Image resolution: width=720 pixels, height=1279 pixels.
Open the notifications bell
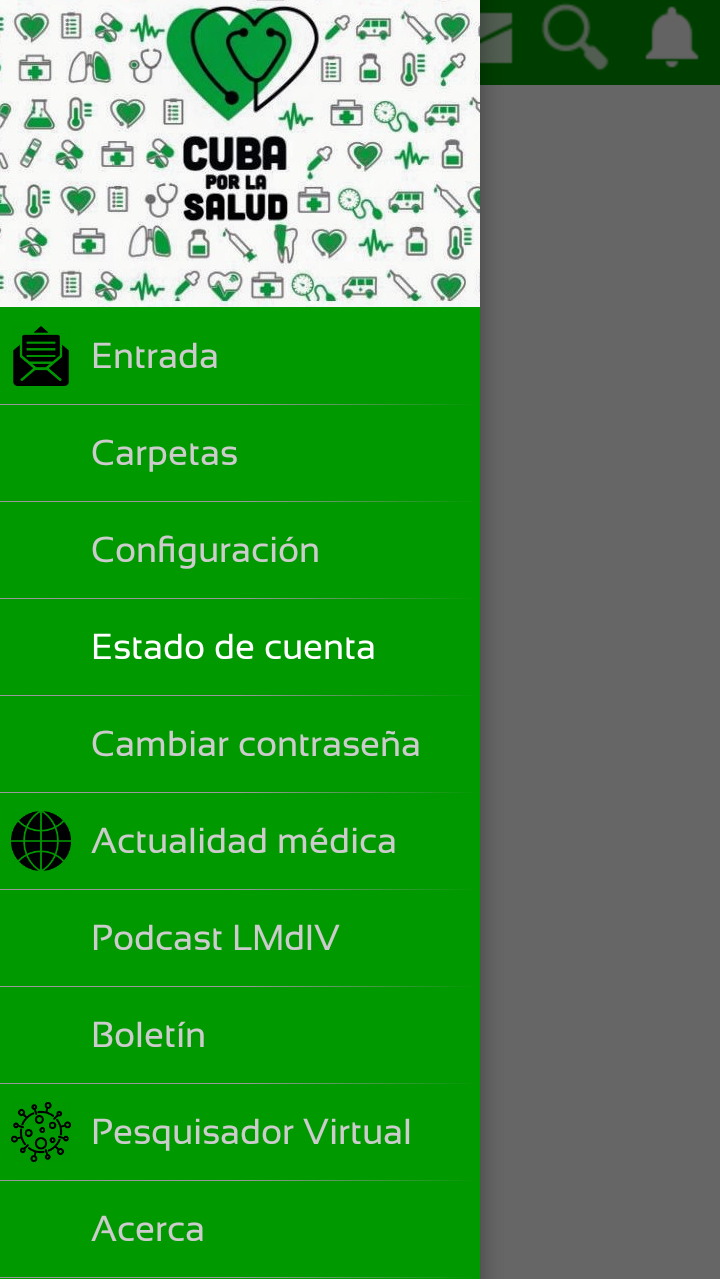click(671, 38)
